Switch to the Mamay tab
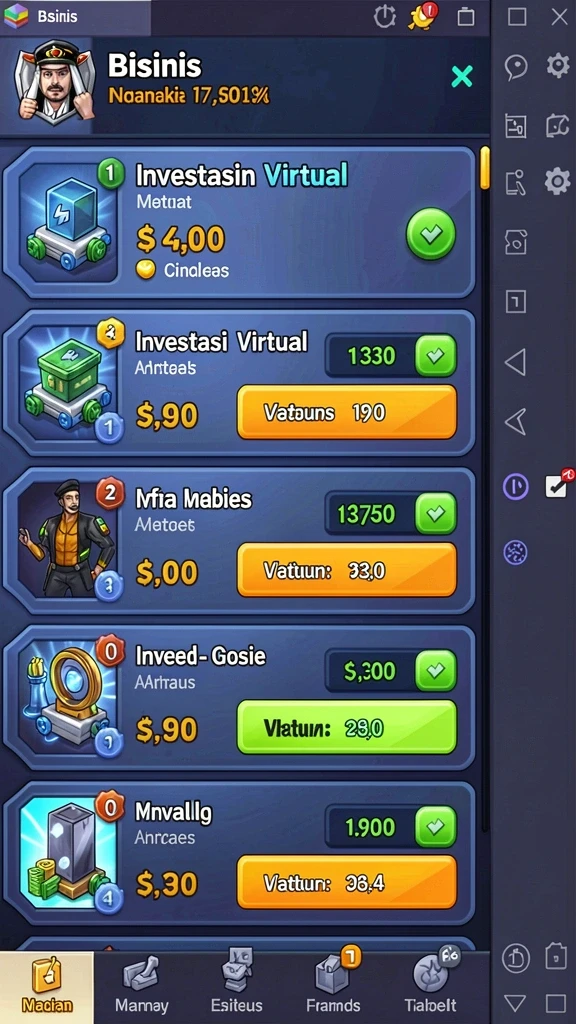 (x=141, y=987)
